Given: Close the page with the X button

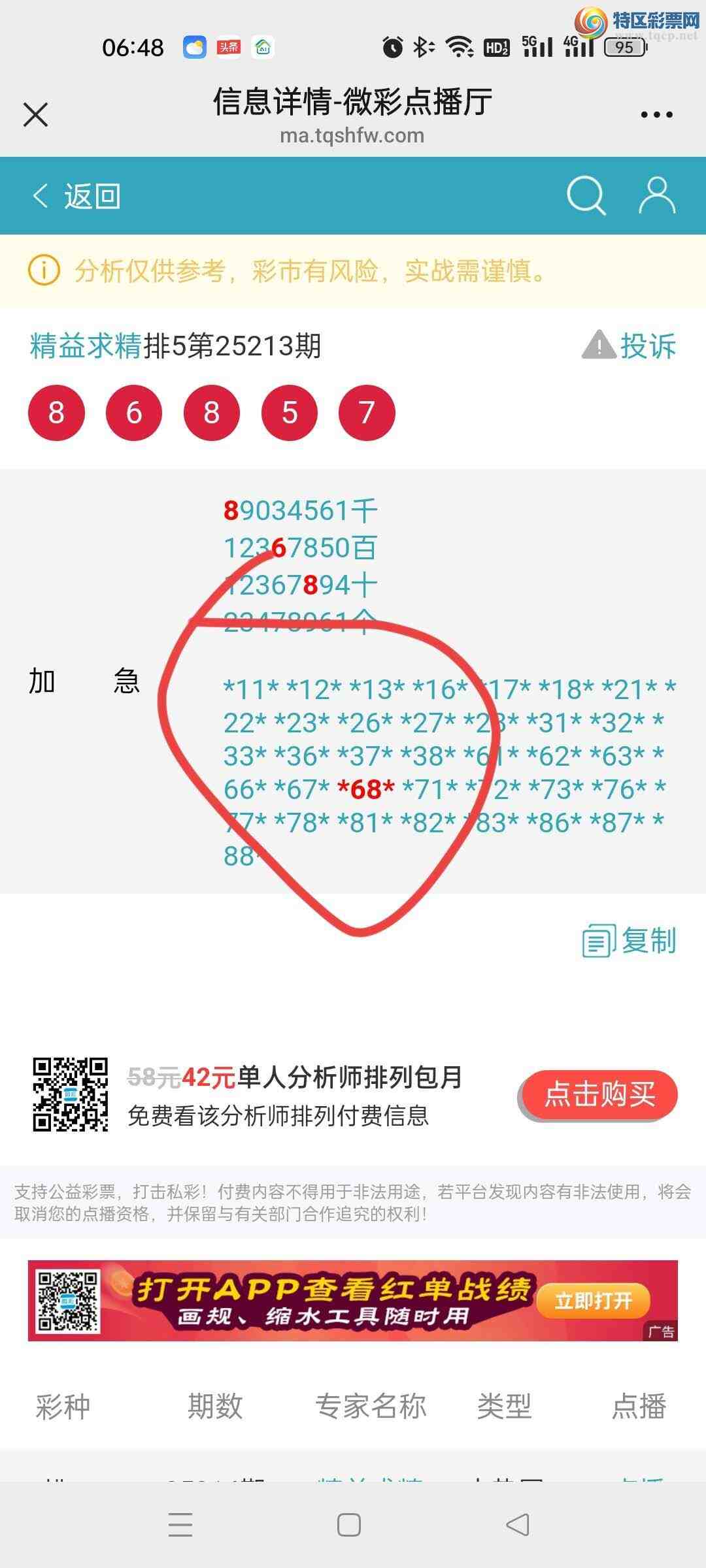Looking at the screenshot, I should coord(36,114).
